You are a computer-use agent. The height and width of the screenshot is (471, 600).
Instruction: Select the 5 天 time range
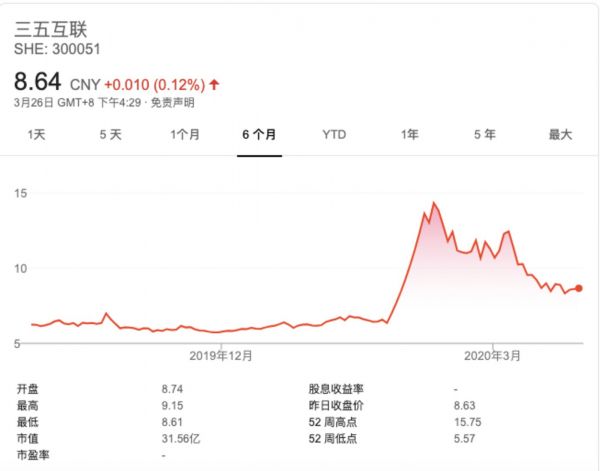coord(110,134)
